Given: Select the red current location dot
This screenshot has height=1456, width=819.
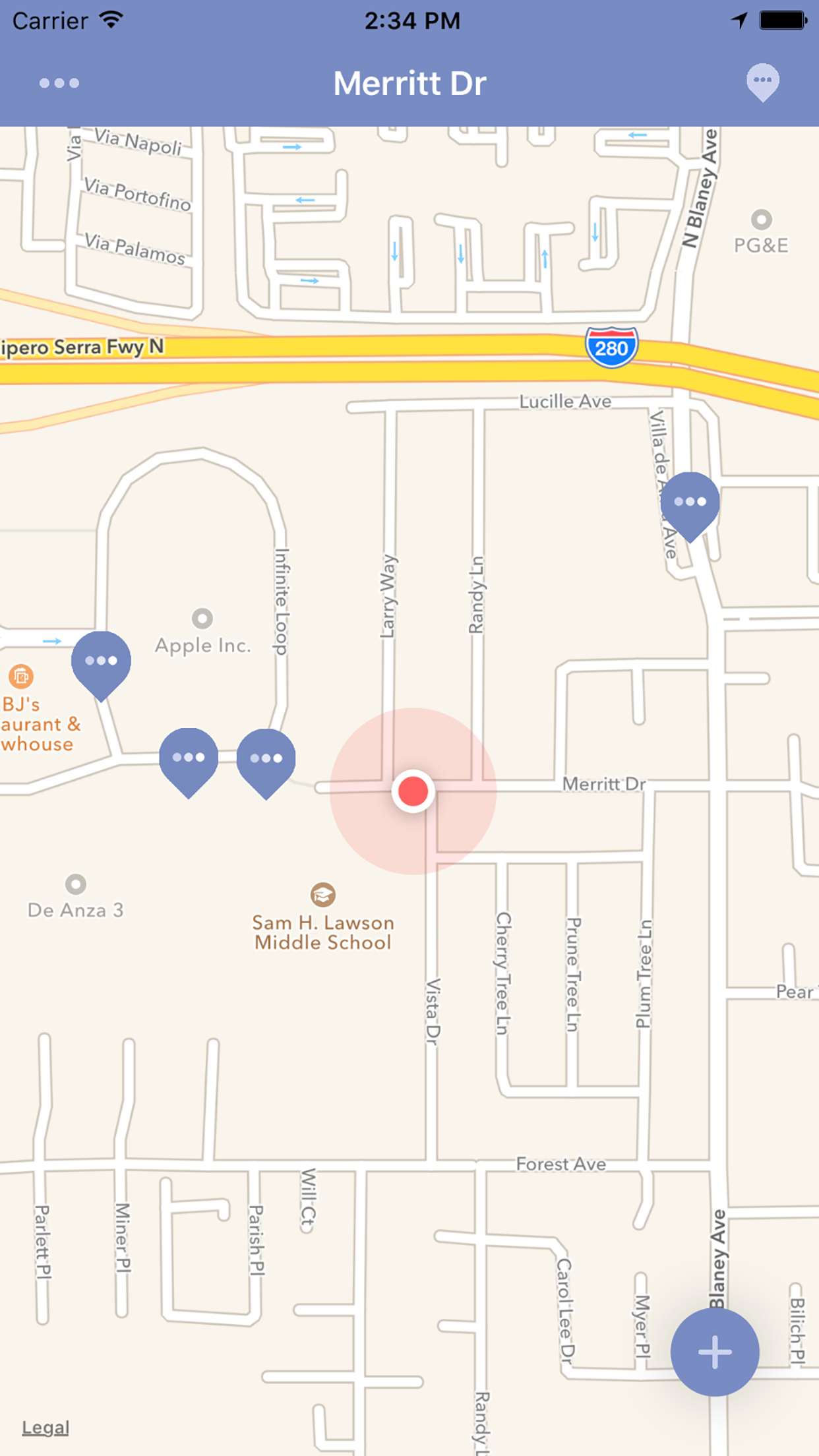Looking at the screenshot, I should click(x=413, y=791).
